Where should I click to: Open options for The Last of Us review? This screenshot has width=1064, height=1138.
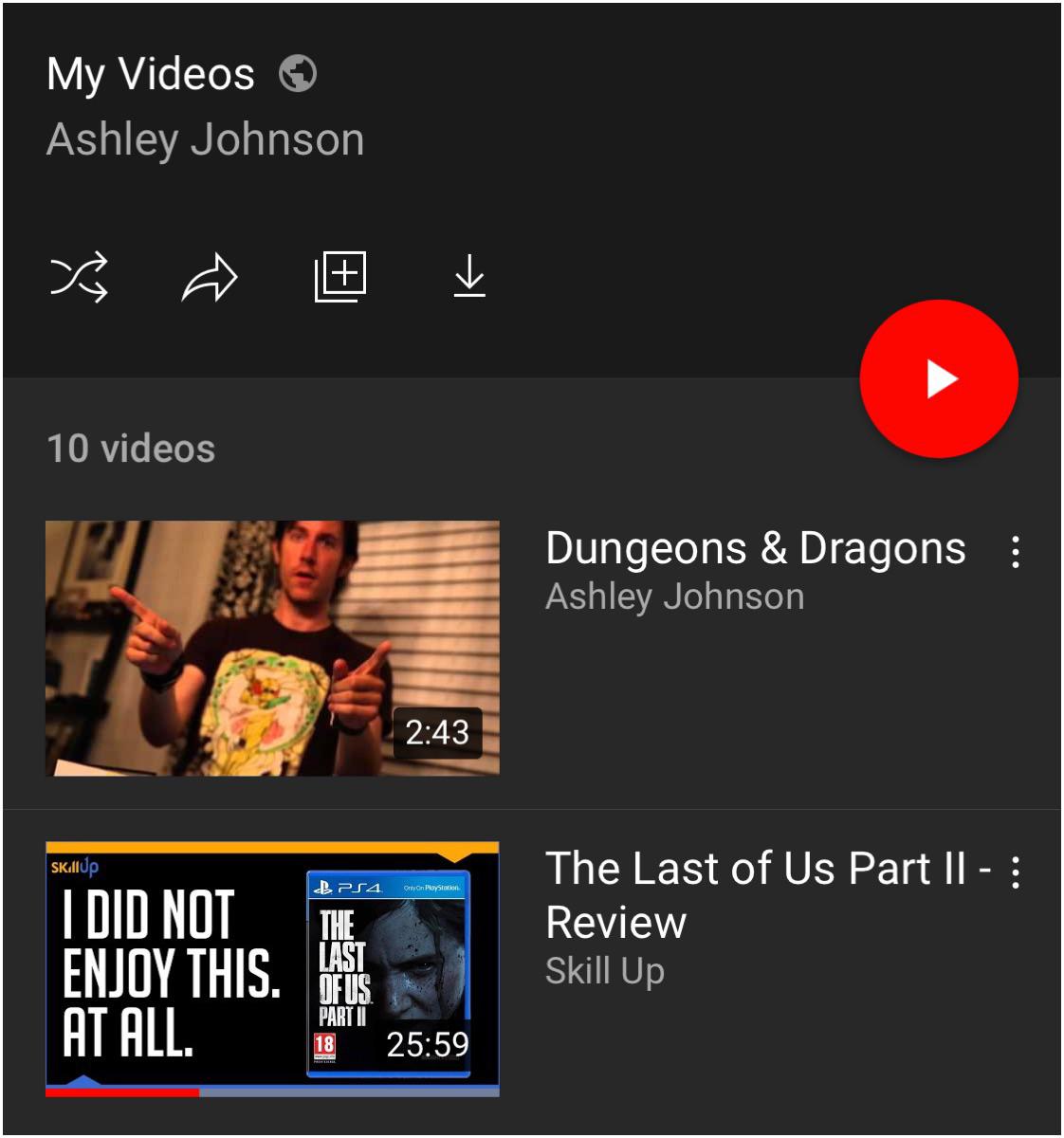click(1016, 872)
